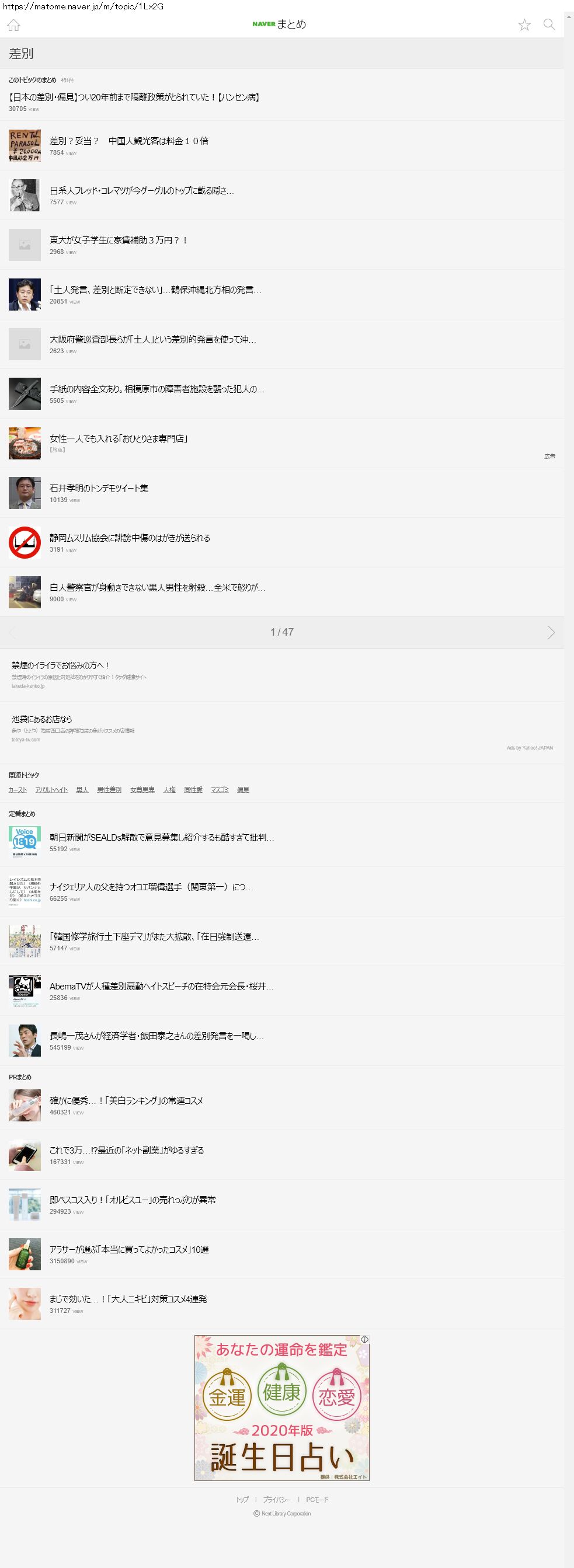Go to next page of results

point(550,632)
